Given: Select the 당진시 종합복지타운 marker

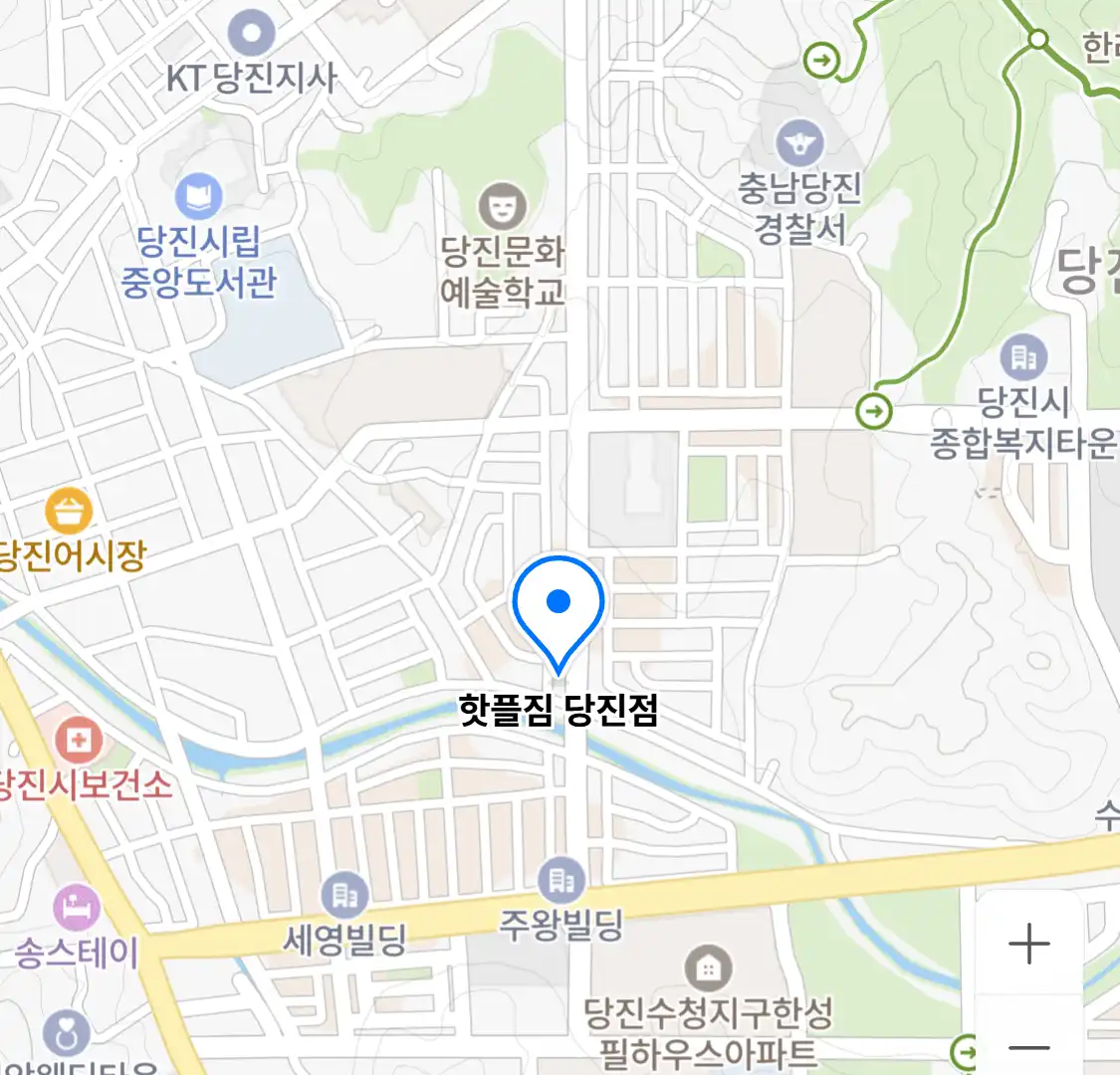Looking at the screenshot, I should point(1024,356).
